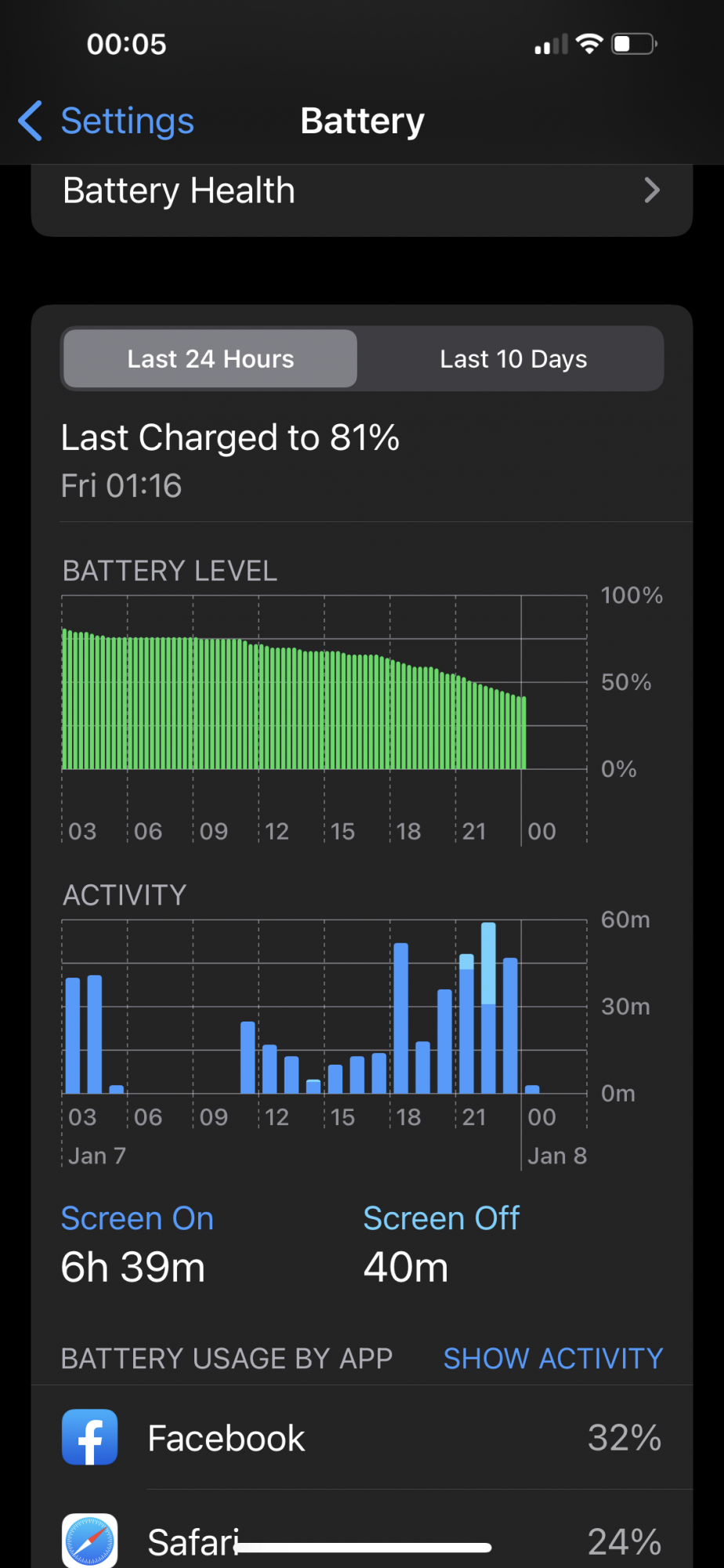Tap Show Activity
This screenshot has width=724, height=1568.
click(x=553, y=1358)
